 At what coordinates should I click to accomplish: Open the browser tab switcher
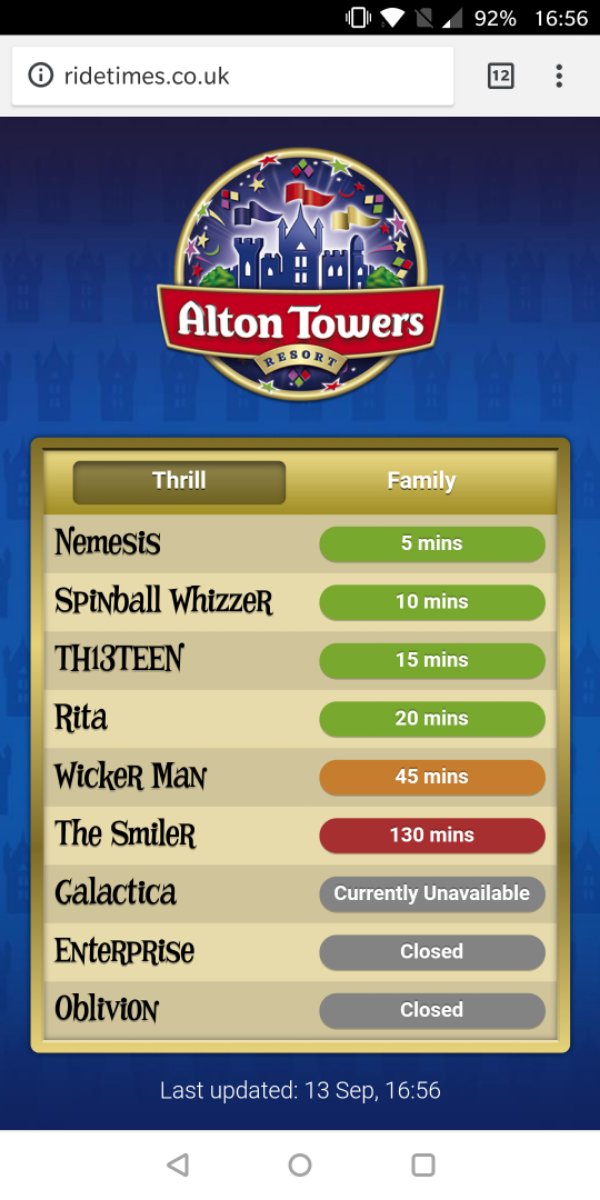click(x=500, y=76)
